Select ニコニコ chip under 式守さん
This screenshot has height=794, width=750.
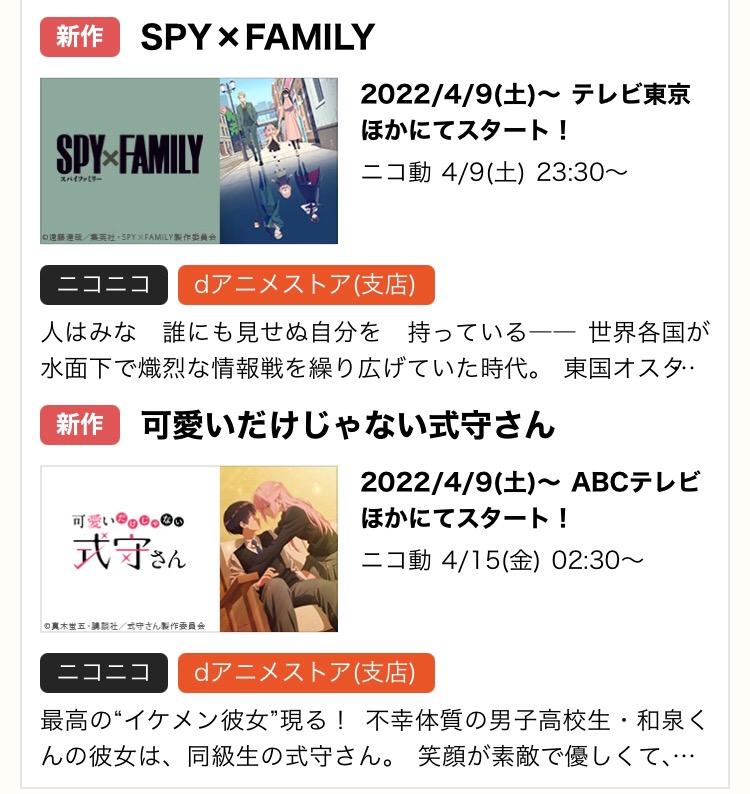click(104, 673)
